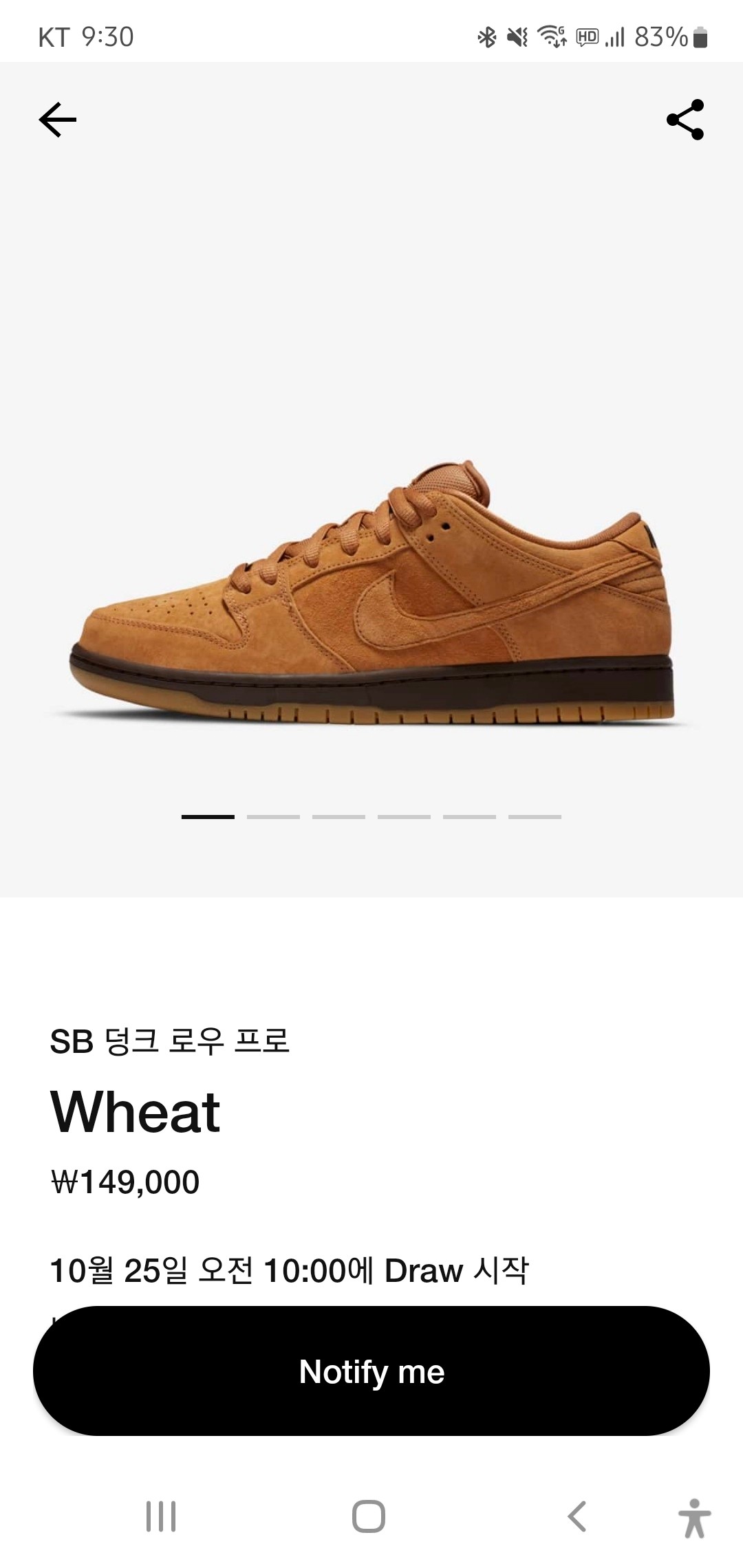Open the accessibility shortcut button
Image resolution: width=743 pixels, height=1568 pixels.
(x=694, y=1518)
